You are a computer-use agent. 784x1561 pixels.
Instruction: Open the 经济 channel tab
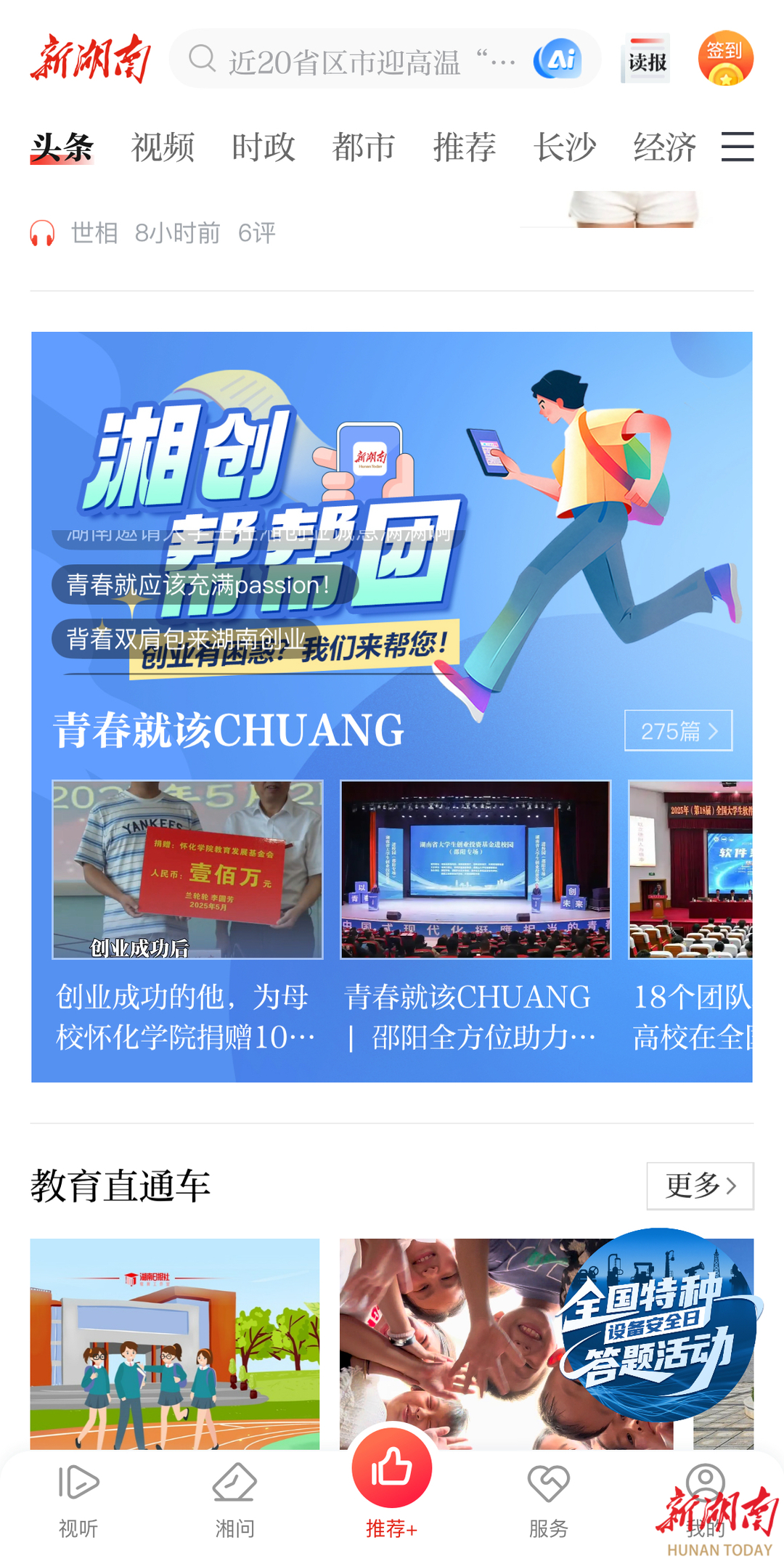[x=664, y=147]
